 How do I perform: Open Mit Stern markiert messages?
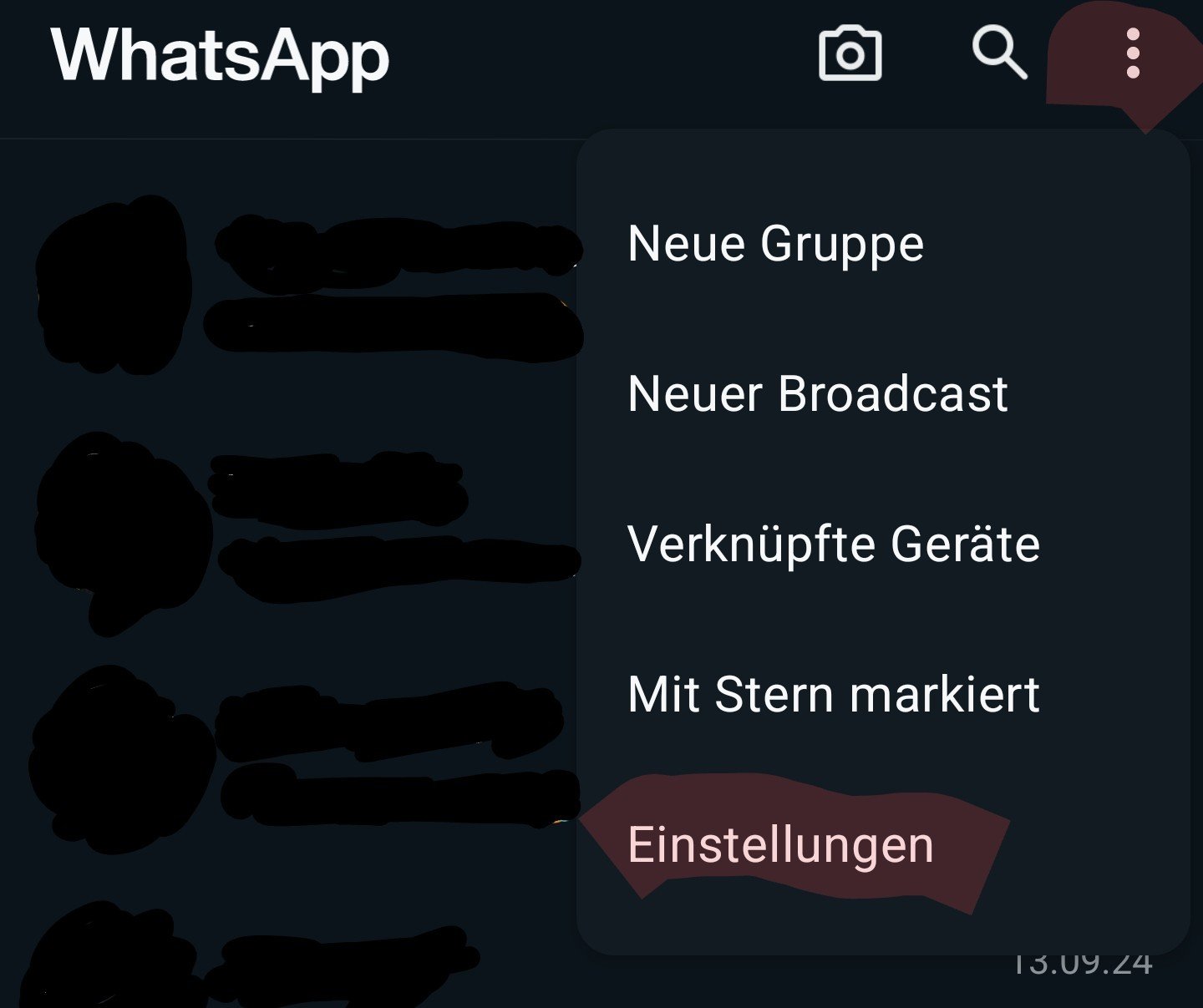point(833,695)
